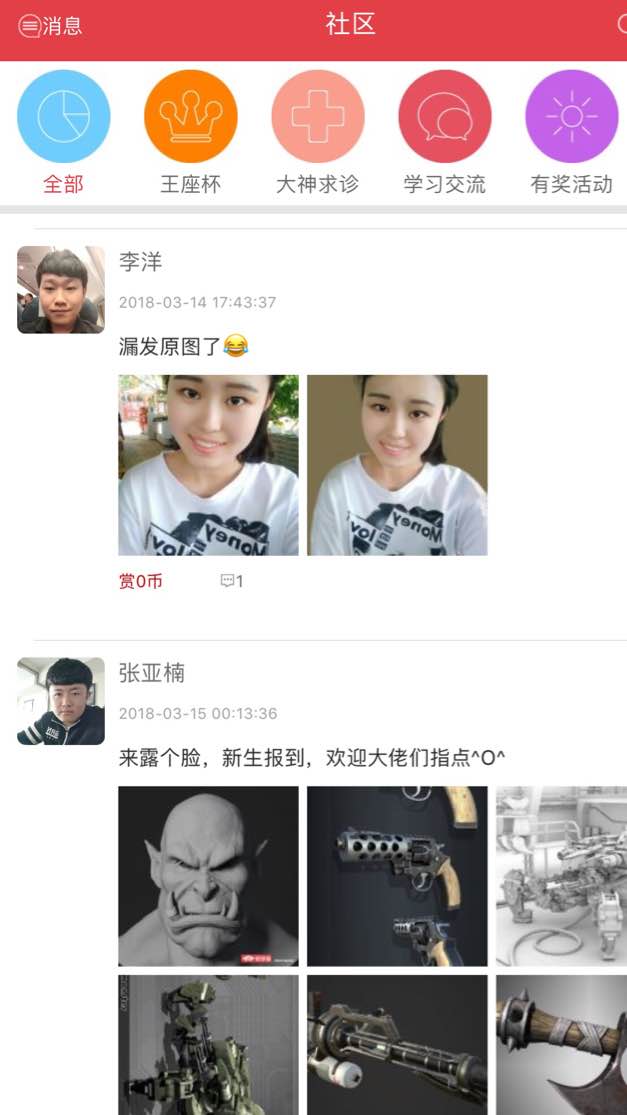View second selfie photo in 李洋's post
This screenshot has width=627, height=1115.
(397, 465)
